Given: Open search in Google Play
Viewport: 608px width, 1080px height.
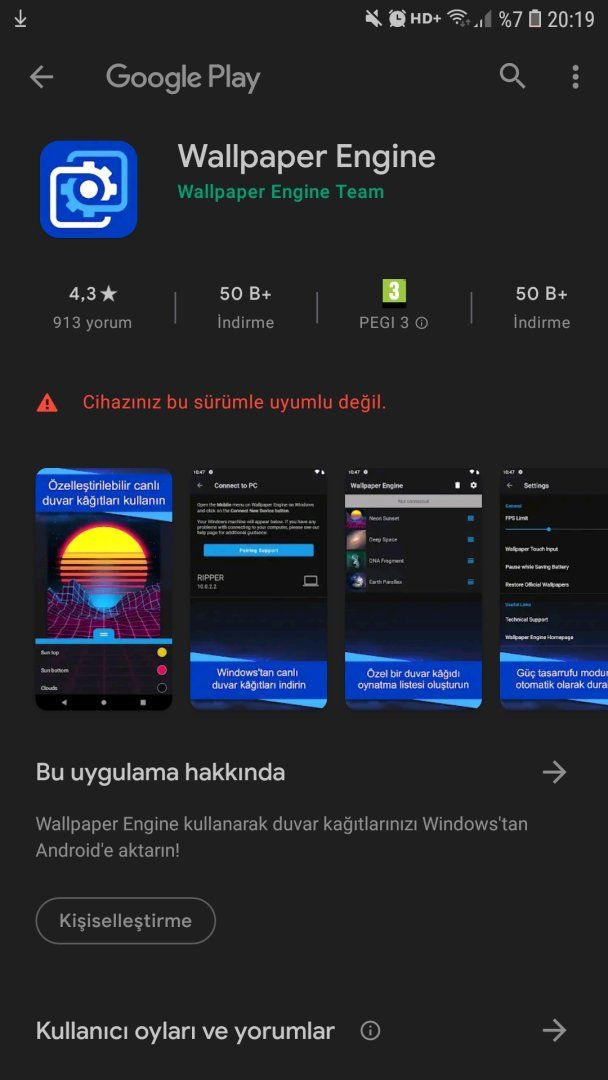Looking at the screenshot, I should 512,77.
